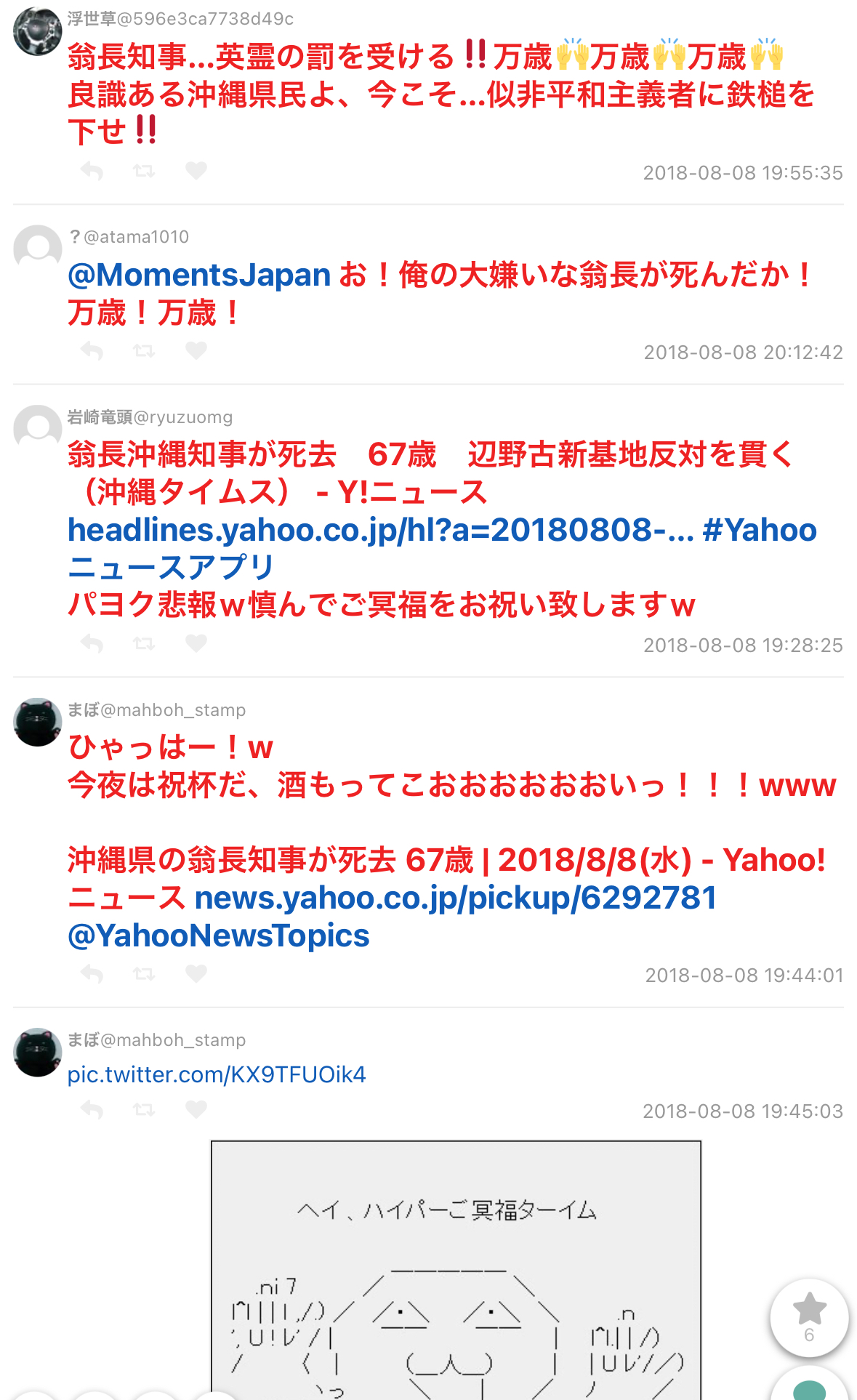Open まぼ's avatar on the 19:44:01 tweet
The height and width of the screenshot is (1400, 857).
pyautogui.click(x=38, y=722)
